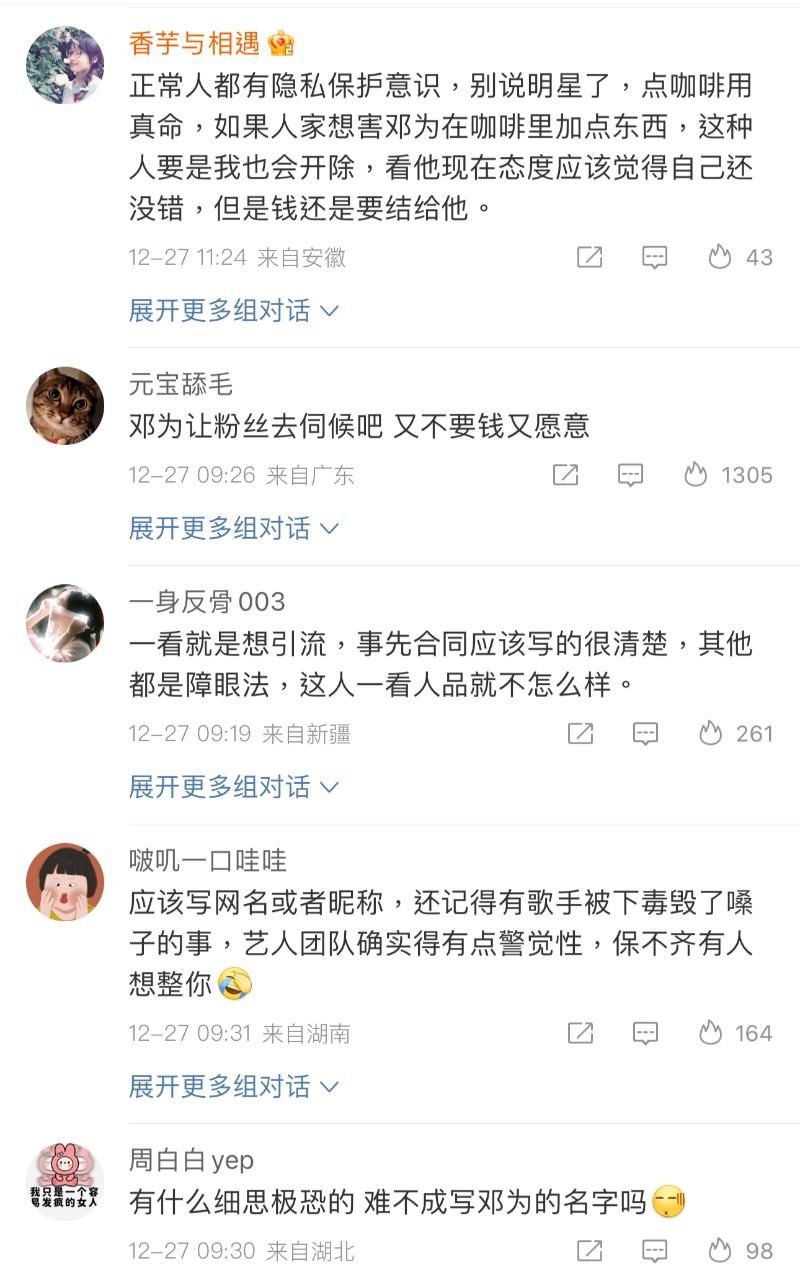
Task: Reply to 香芋与相遇's comment
Action: click(654, 257)
